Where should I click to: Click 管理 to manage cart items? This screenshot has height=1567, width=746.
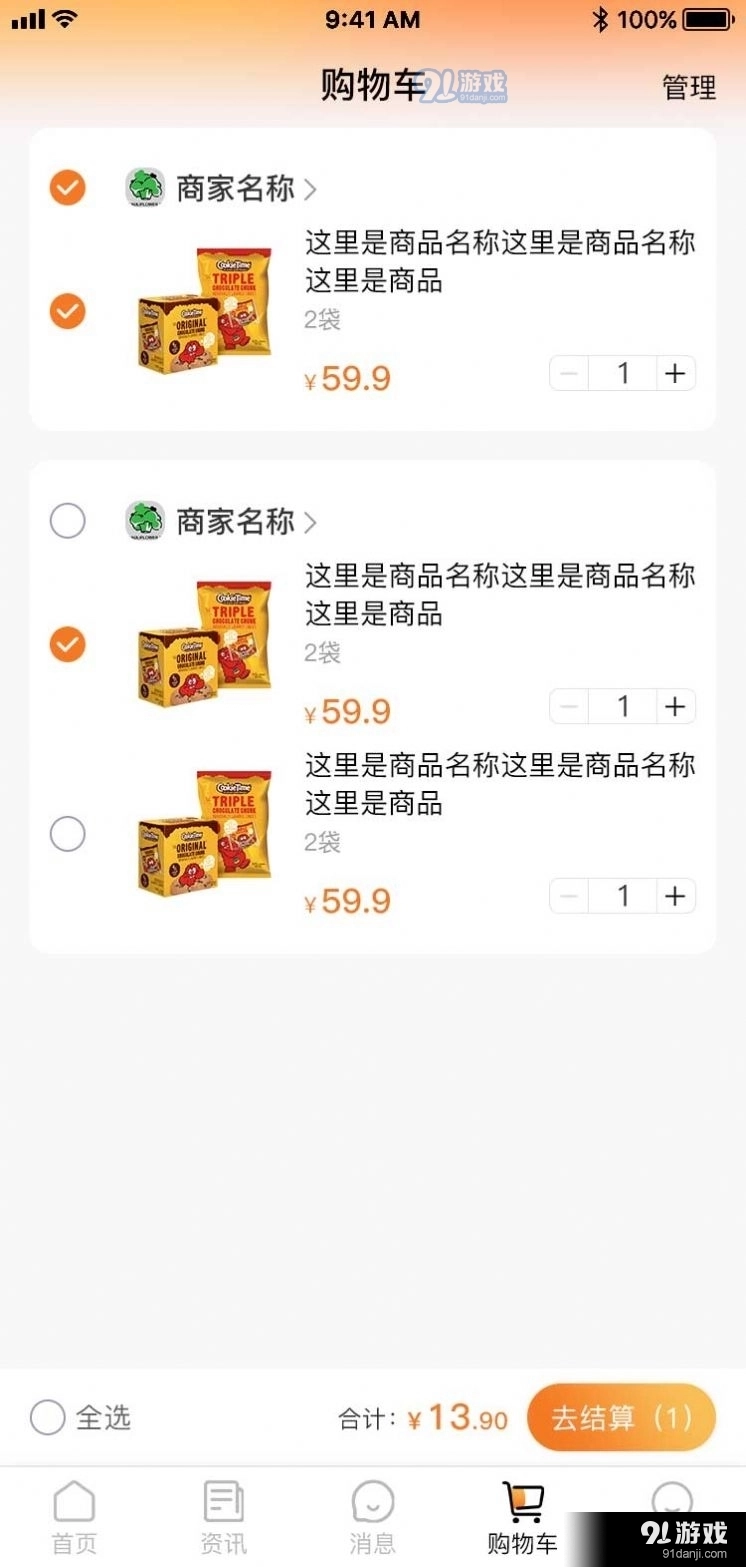point(688,88)
